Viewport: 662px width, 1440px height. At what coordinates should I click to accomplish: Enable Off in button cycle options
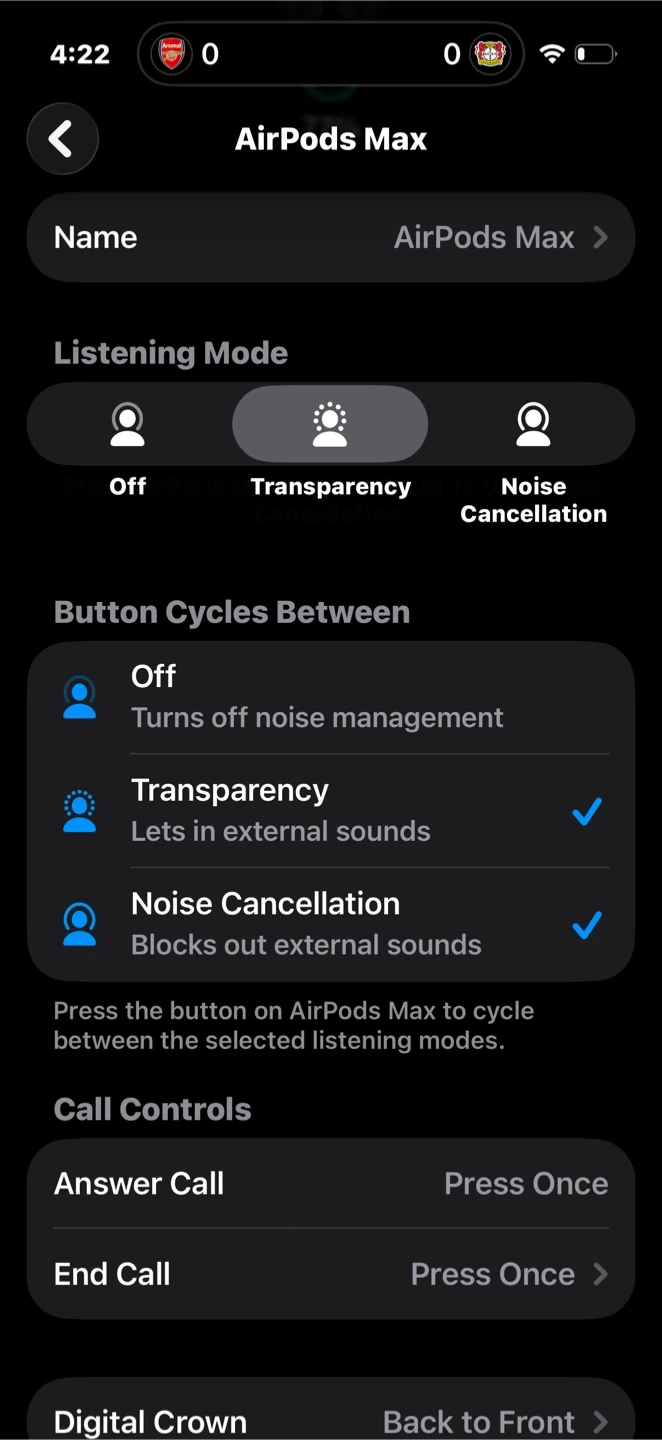tap(330, 697)
